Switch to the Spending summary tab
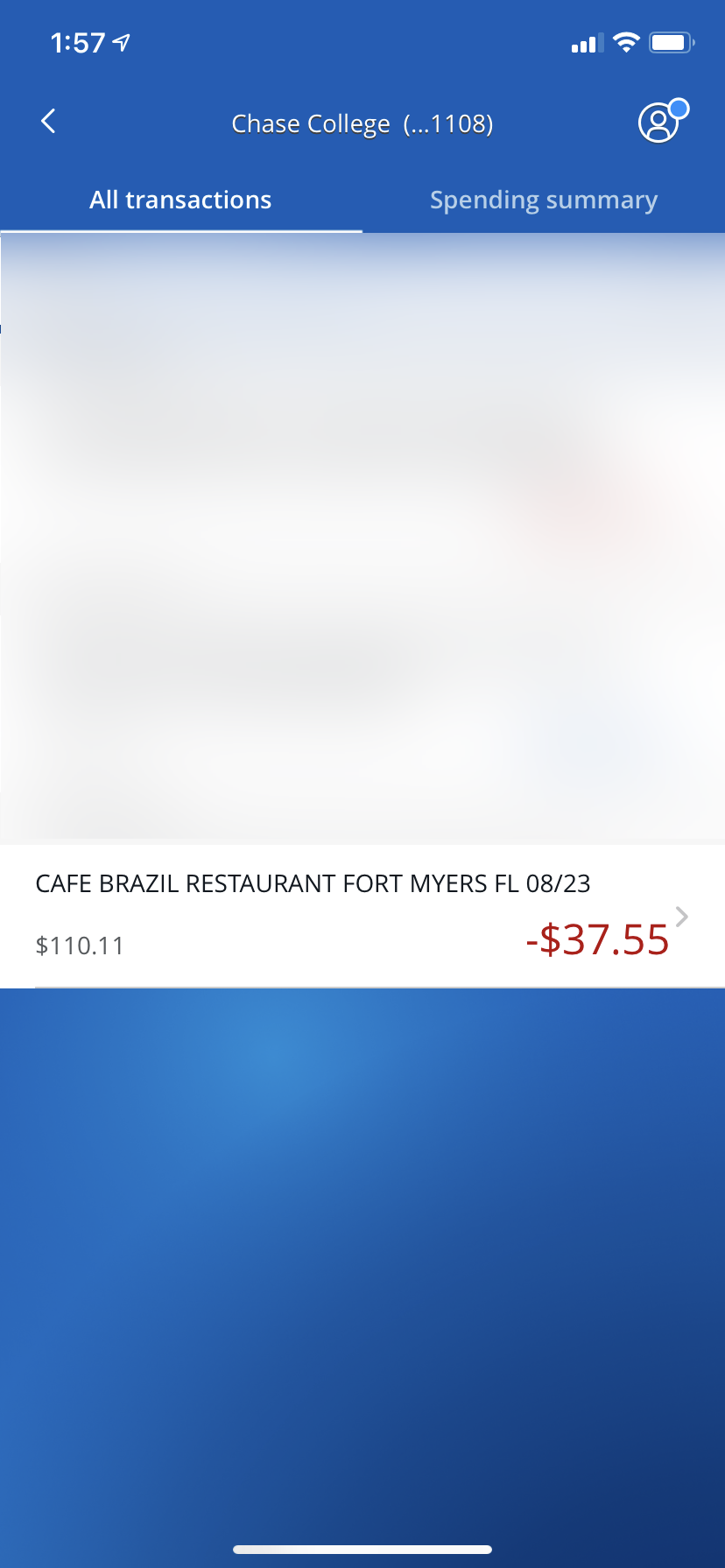The image size is (725, 1568). click(x=543, y=200)
